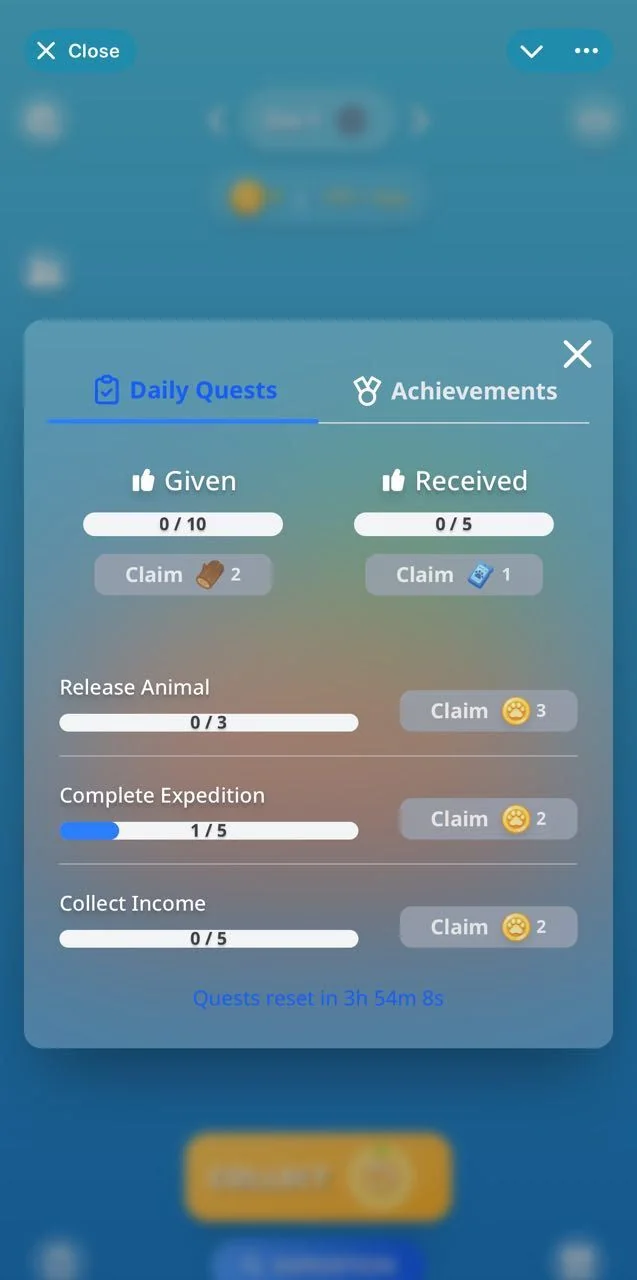Collapse the app using the chevron icon
The height and width of the screenshot is (1280, 637).
point(532,51)
